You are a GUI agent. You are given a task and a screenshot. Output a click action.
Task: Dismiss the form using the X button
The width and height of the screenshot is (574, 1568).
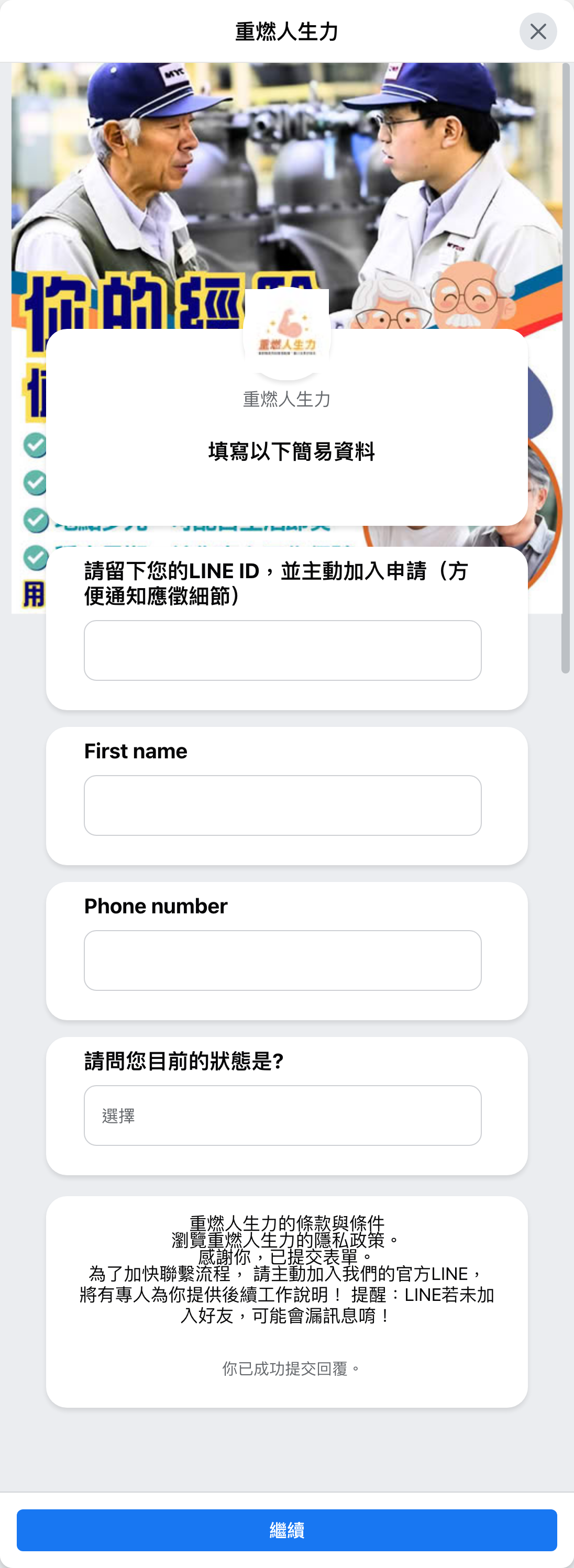(538, 31)
